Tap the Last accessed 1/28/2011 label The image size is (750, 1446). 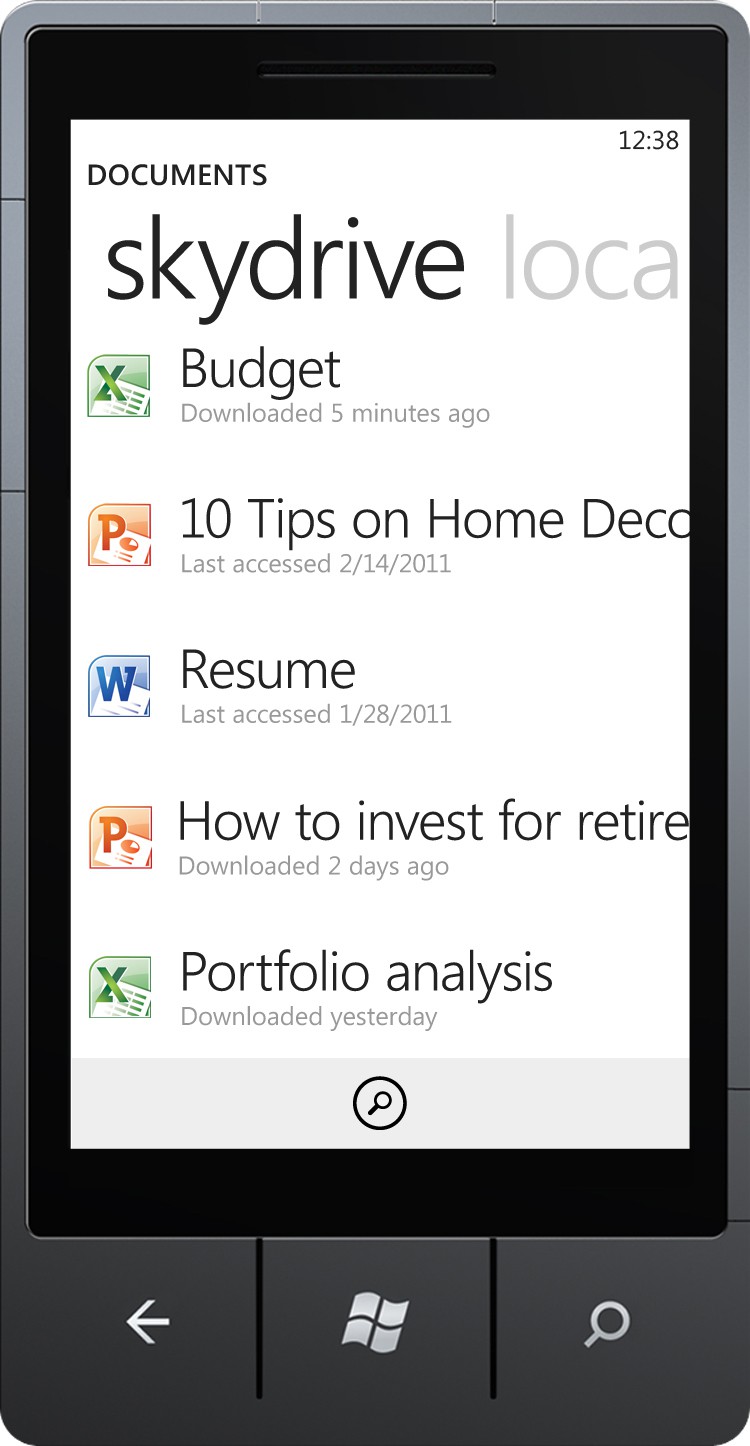point(314,714)
